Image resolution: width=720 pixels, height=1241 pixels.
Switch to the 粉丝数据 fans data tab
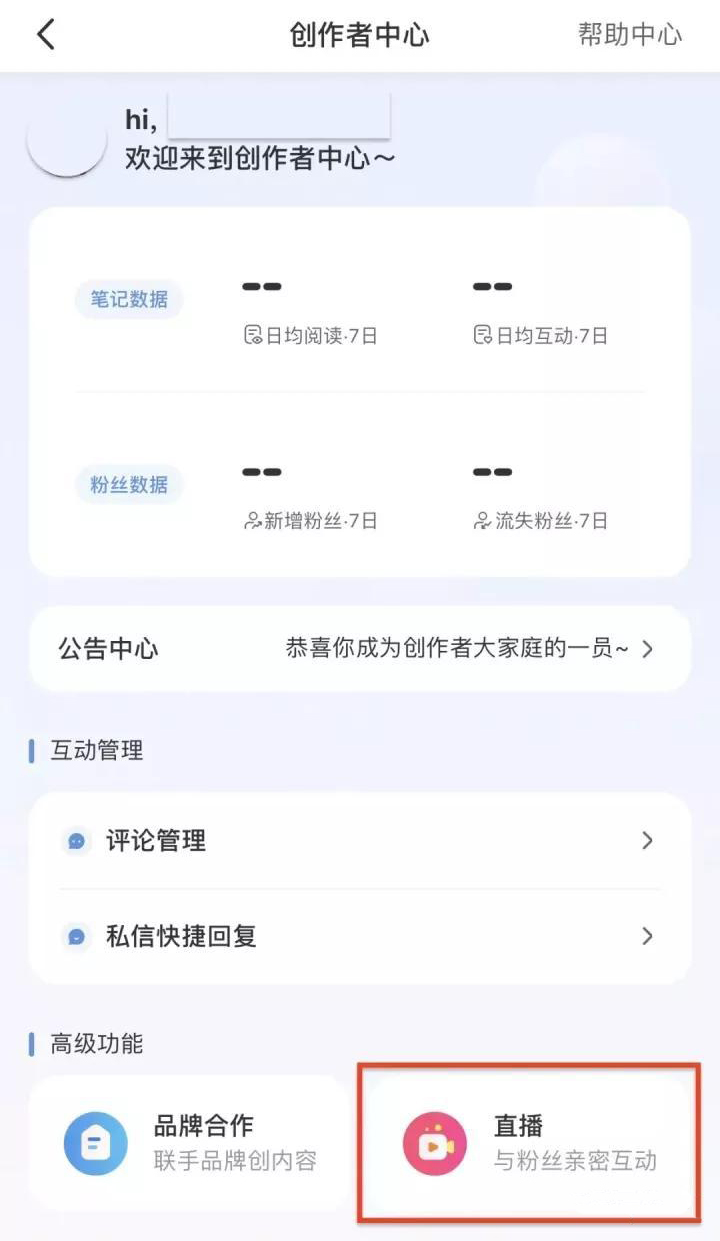click(128, 484)
